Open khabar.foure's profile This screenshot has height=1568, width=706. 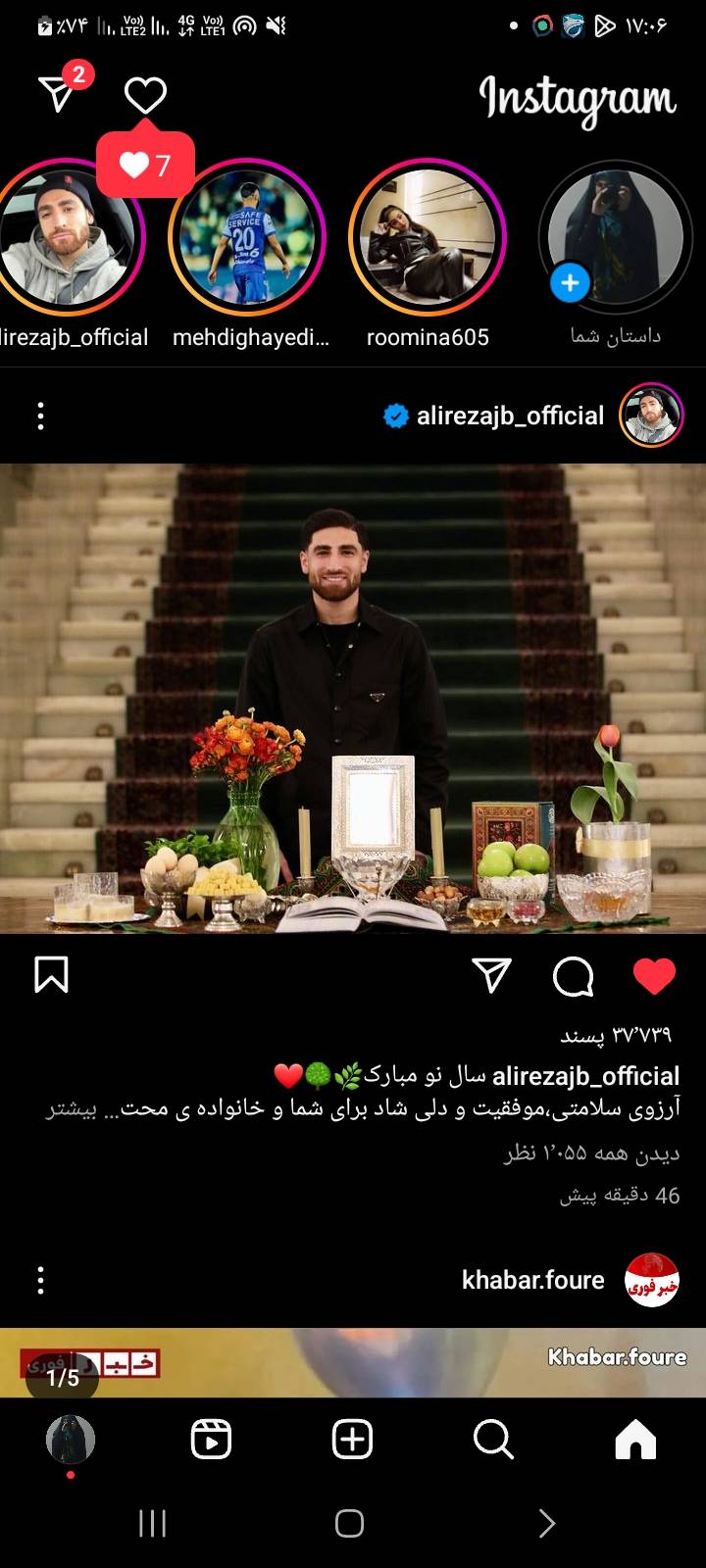tap(533, 1280)
